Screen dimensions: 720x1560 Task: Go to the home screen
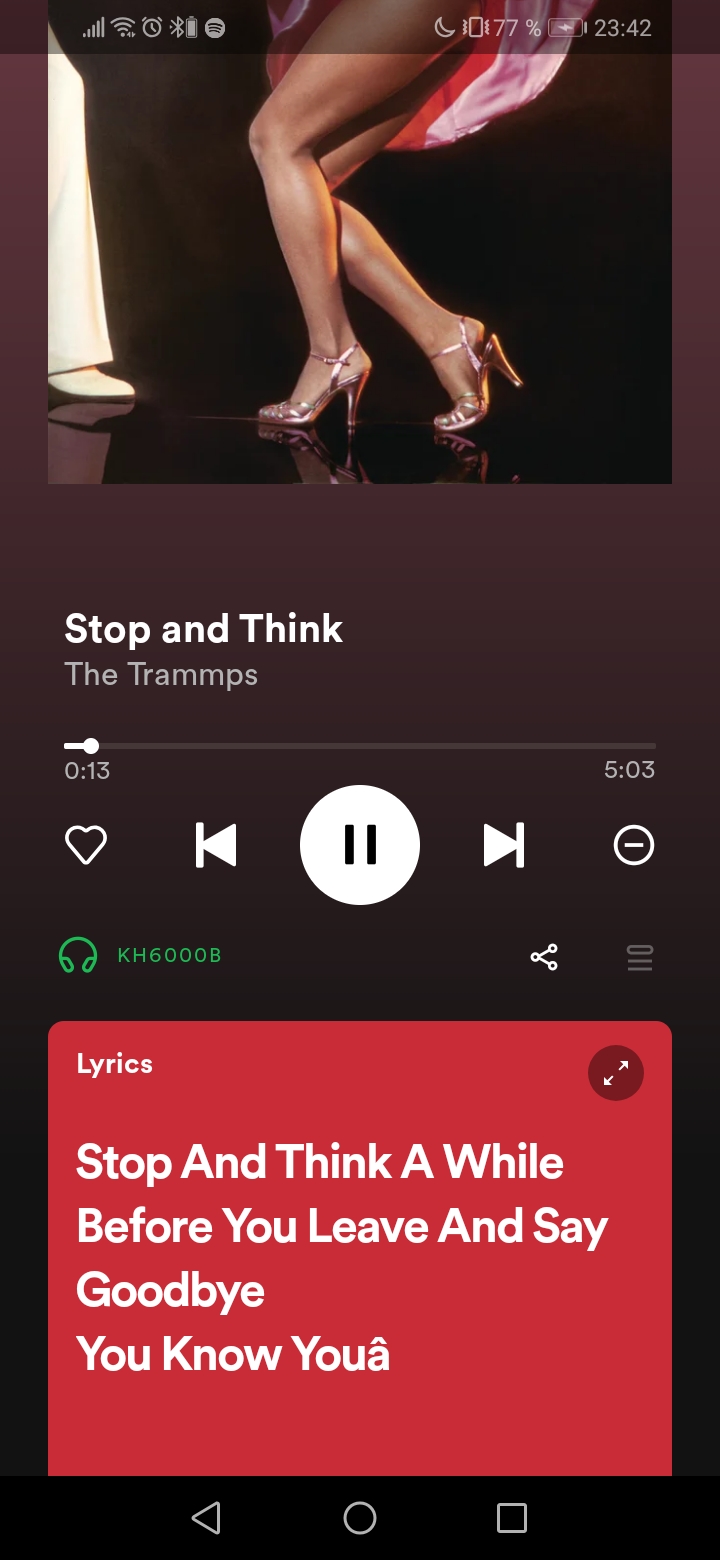[x=360, y=1518]
